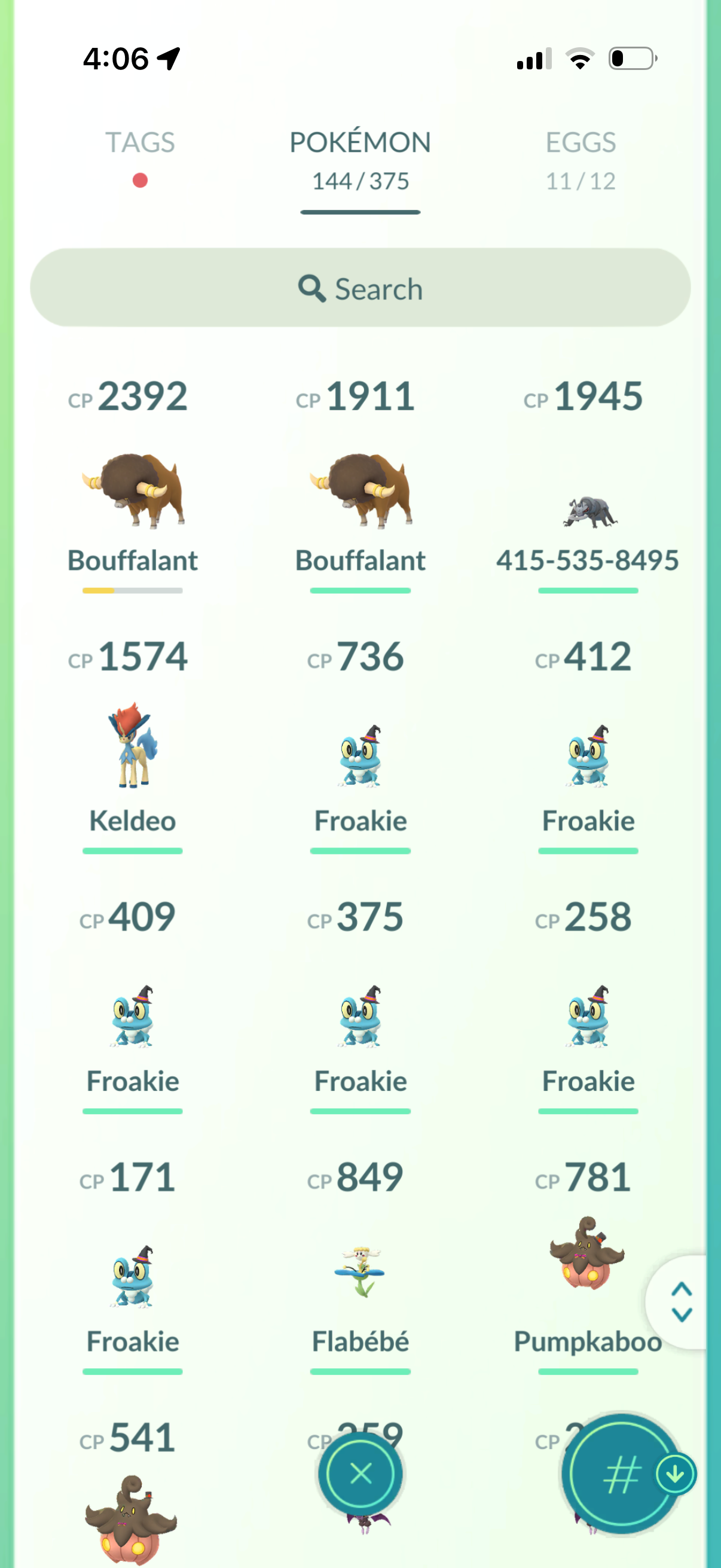Viewport: 721px width, 1568px height.
Task: View Froakie with CP 409
Action: (x=133, y=1017)
